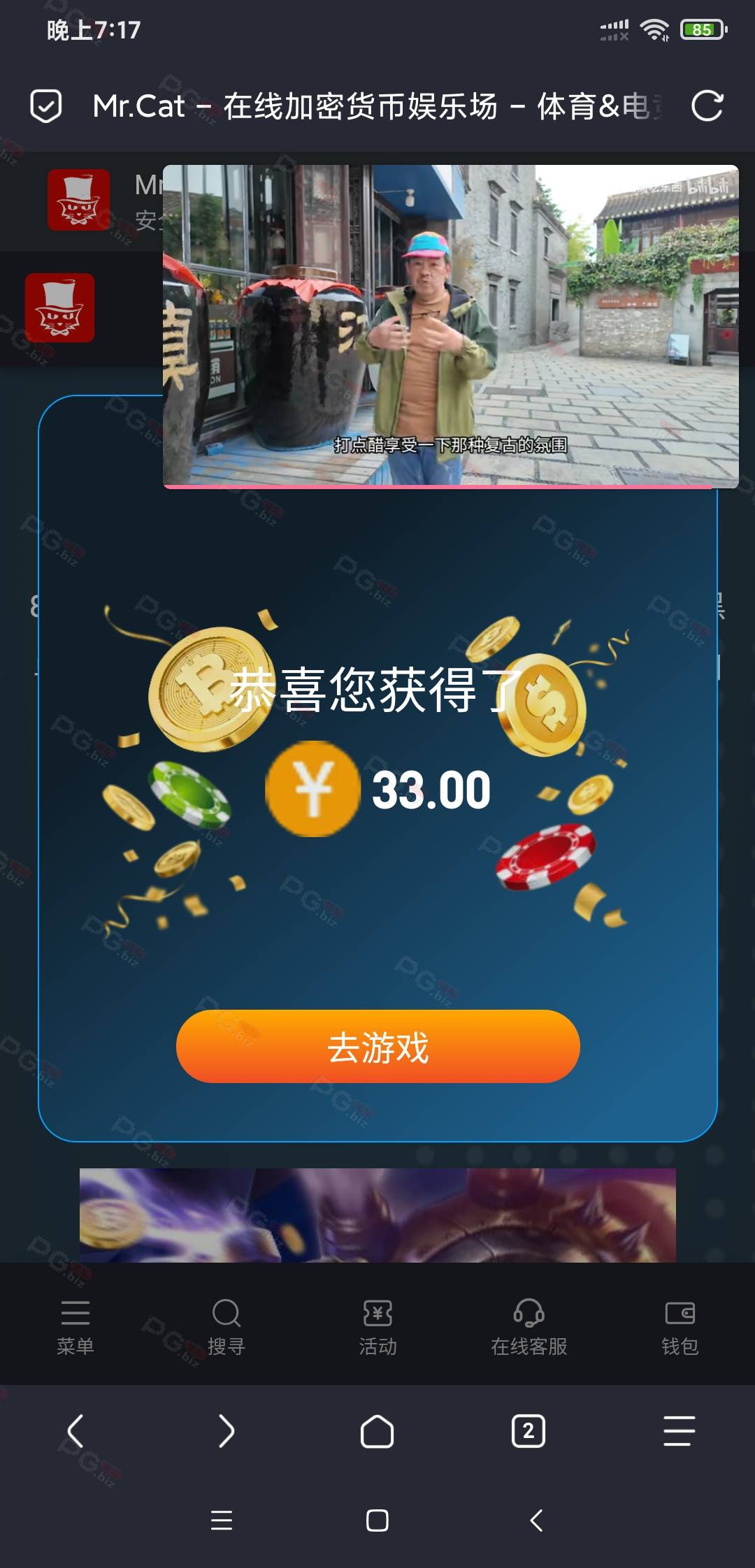Tap the floating picture-in-picture video window
Image resolution: width=755 pixels, height=1568 pixels.
(x=450, y=326)
